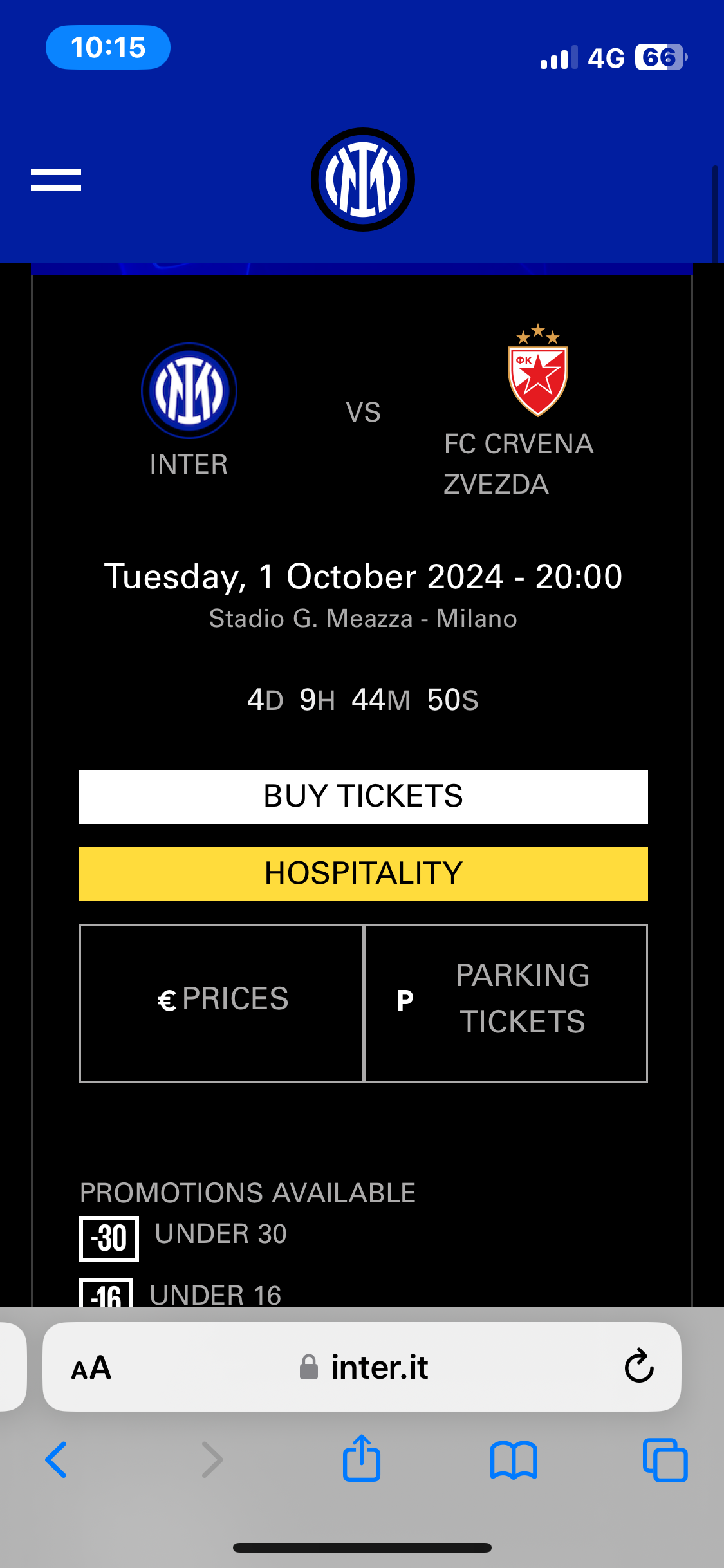
Task: Open Hospitality options
Action: [364, 873]
